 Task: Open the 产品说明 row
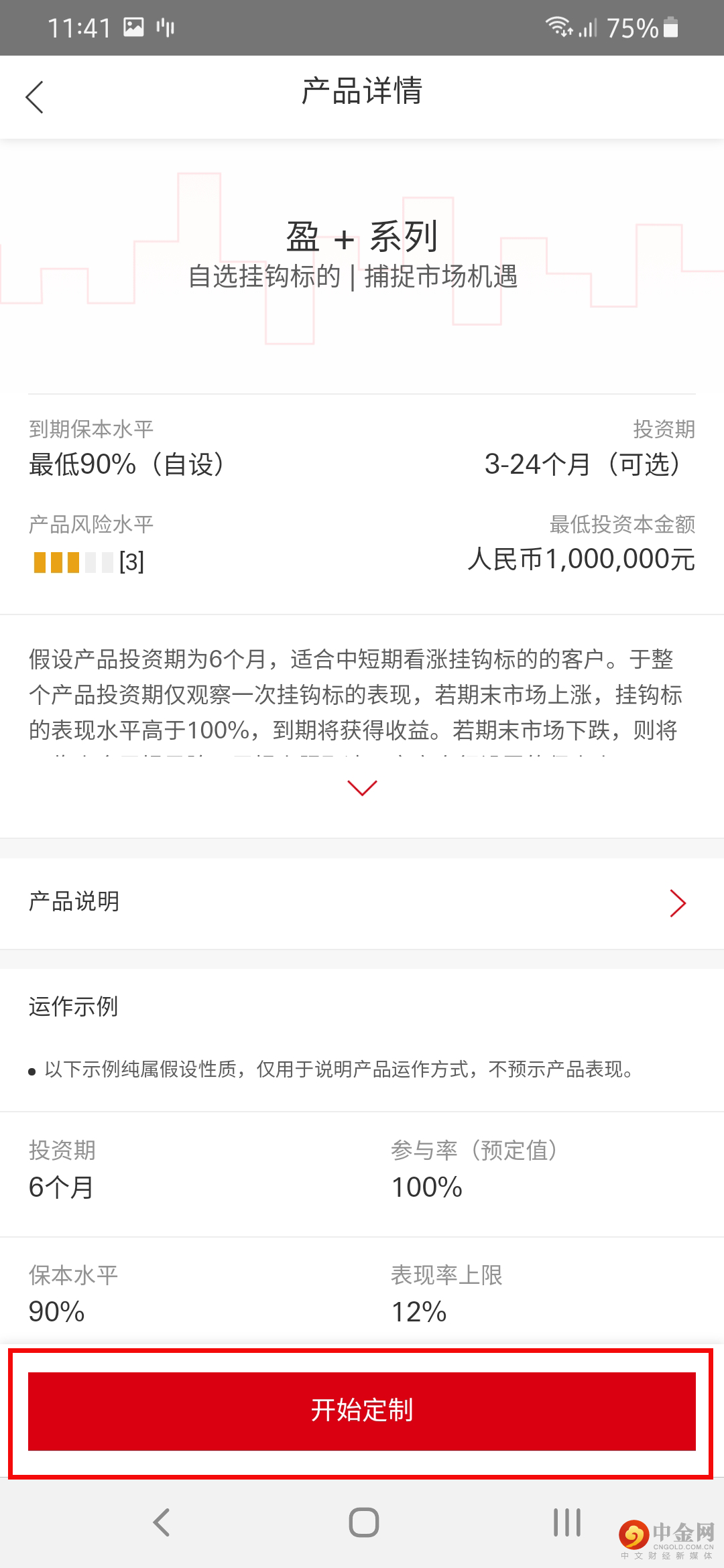pos(362,903)
